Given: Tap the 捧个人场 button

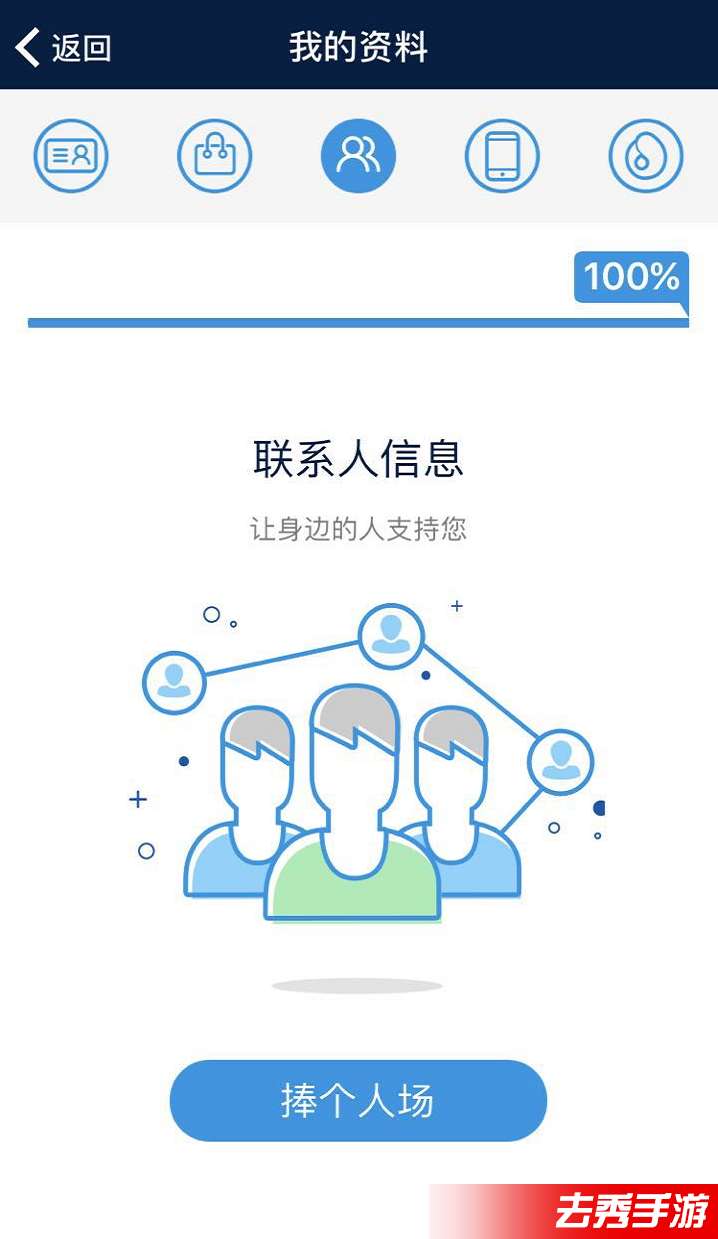Looking at the screenshot, I should 358,1101.
